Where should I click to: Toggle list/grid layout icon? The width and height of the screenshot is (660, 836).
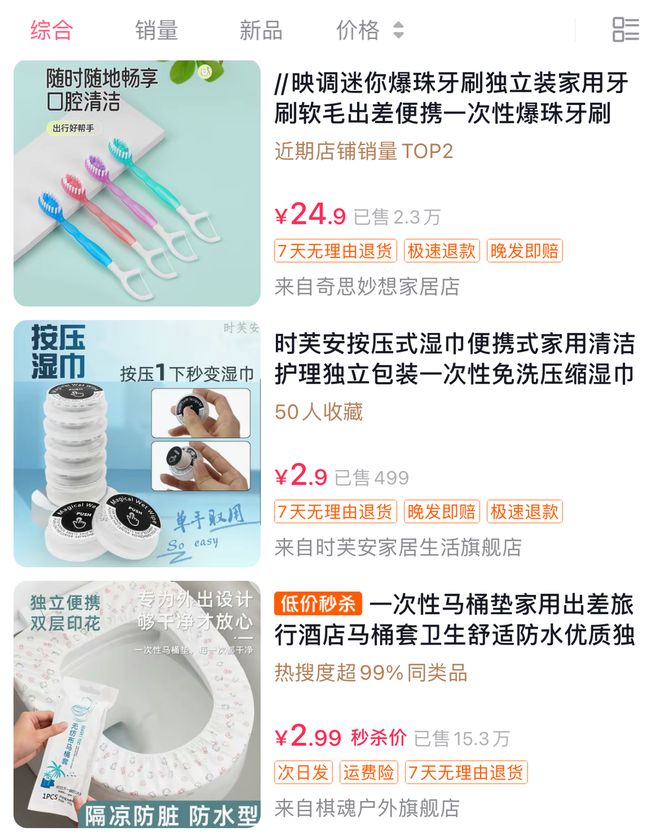[625, 30]
